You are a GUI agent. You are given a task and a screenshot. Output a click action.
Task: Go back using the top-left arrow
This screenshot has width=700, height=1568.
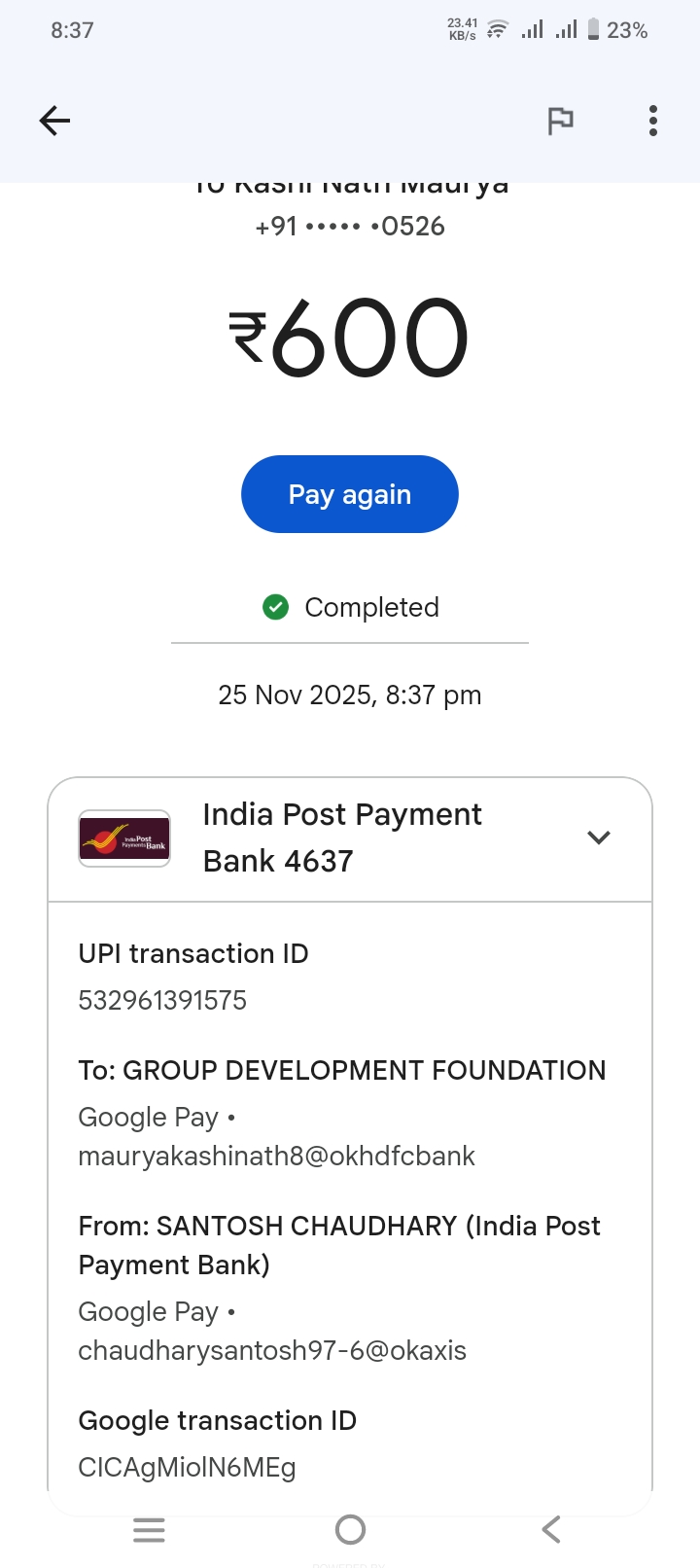point(54,121)
